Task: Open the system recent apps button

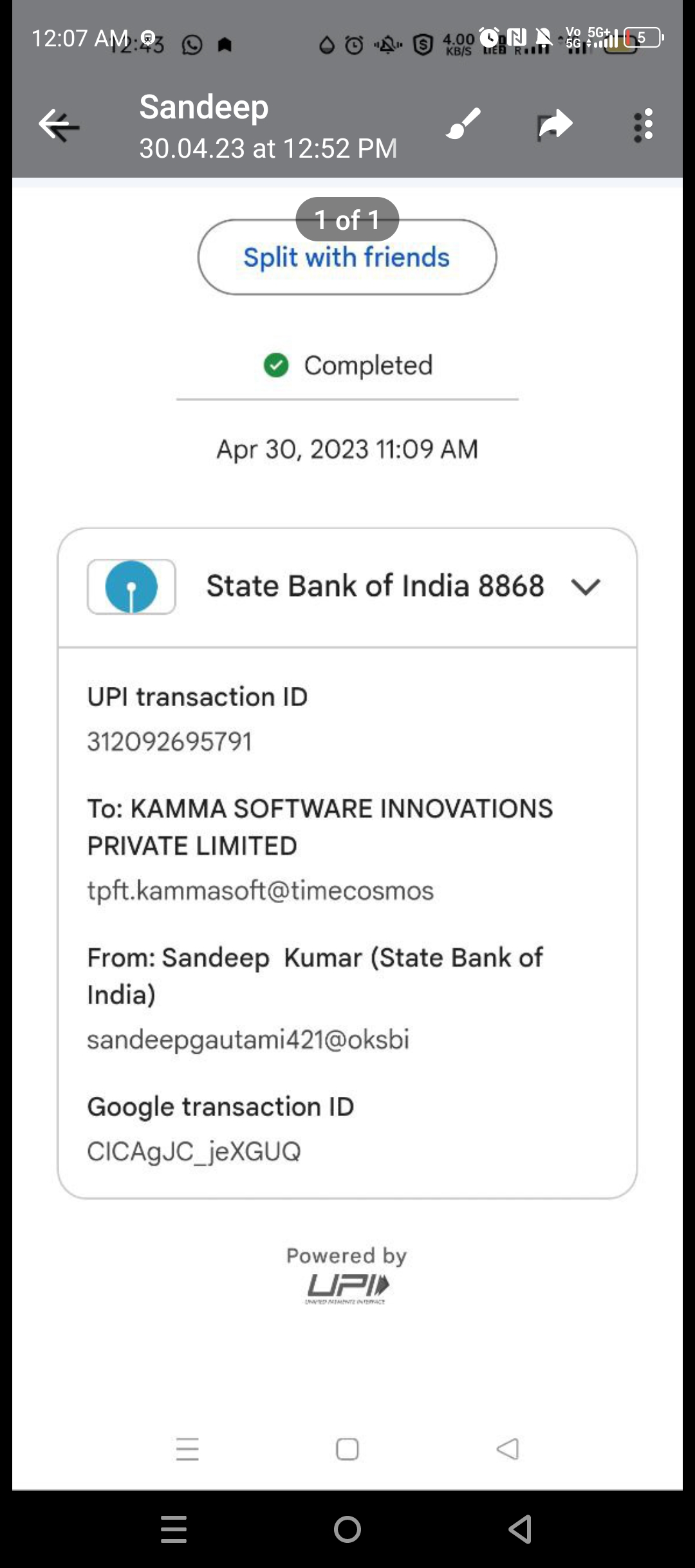Action: (x=174, y=1529)
